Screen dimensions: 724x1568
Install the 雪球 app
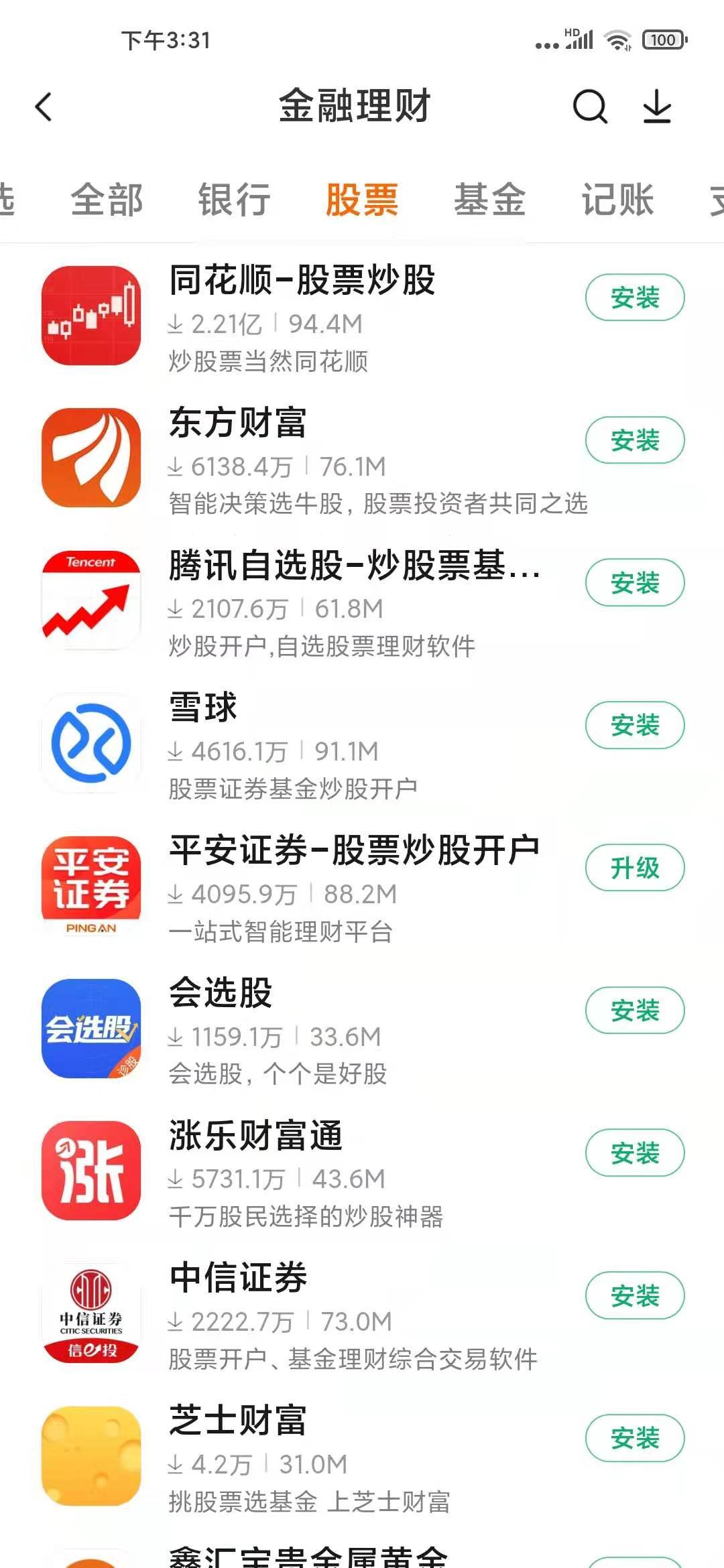click(x=634, y=725)
